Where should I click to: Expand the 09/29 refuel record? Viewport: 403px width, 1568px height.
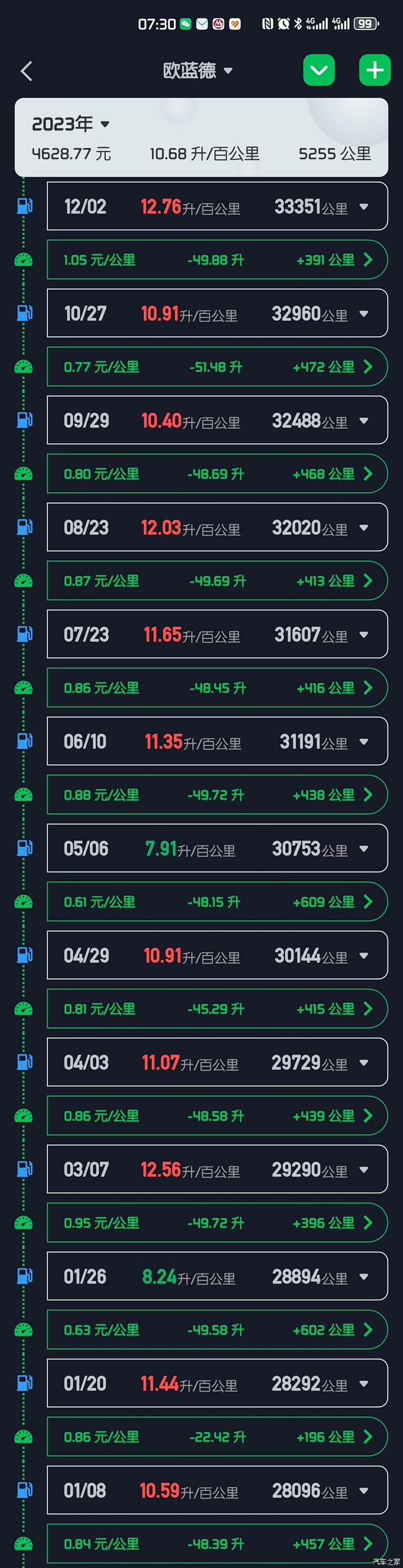(x=364, y=421)
